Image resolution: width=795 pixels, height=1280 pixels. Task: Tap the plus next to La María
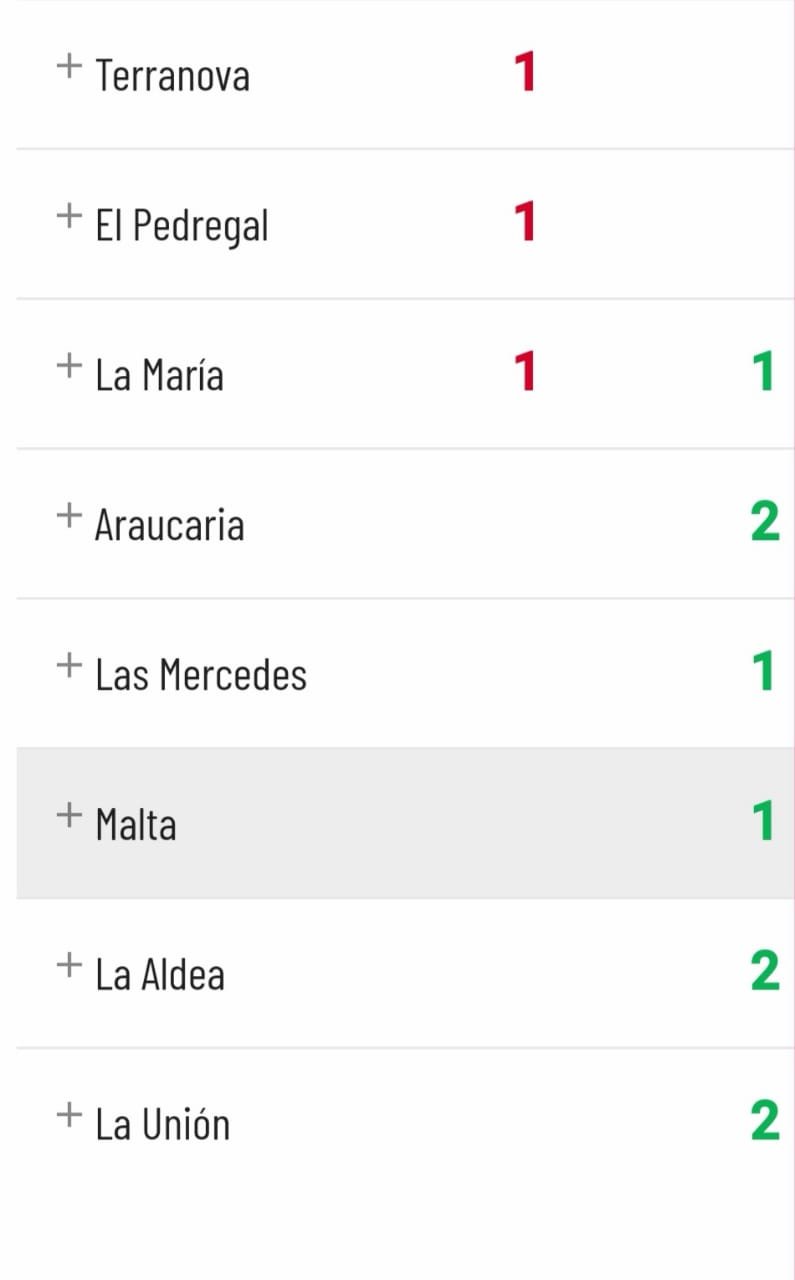[x=68, y=366]
